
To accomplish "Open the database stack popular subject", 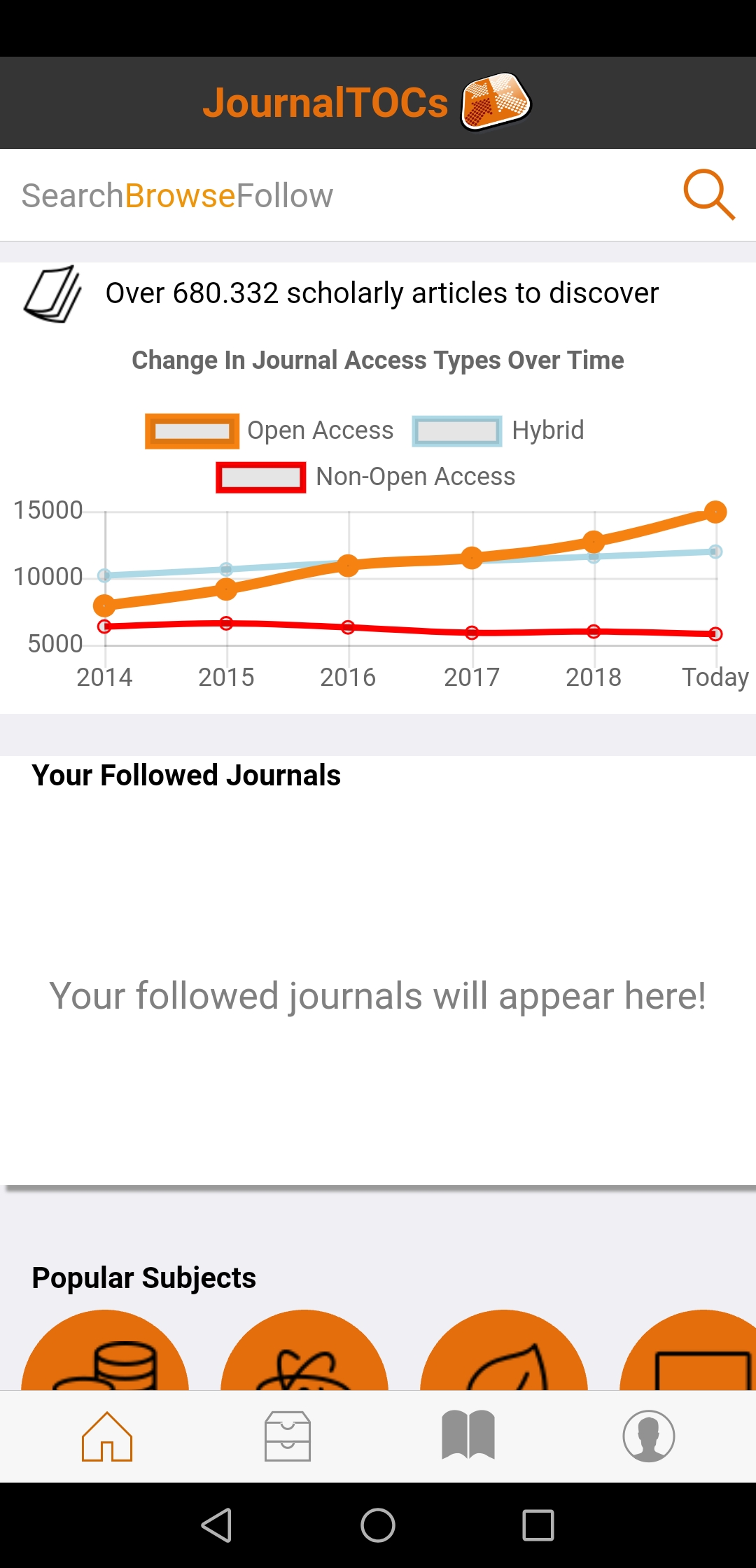I will tap(105, 1351).
